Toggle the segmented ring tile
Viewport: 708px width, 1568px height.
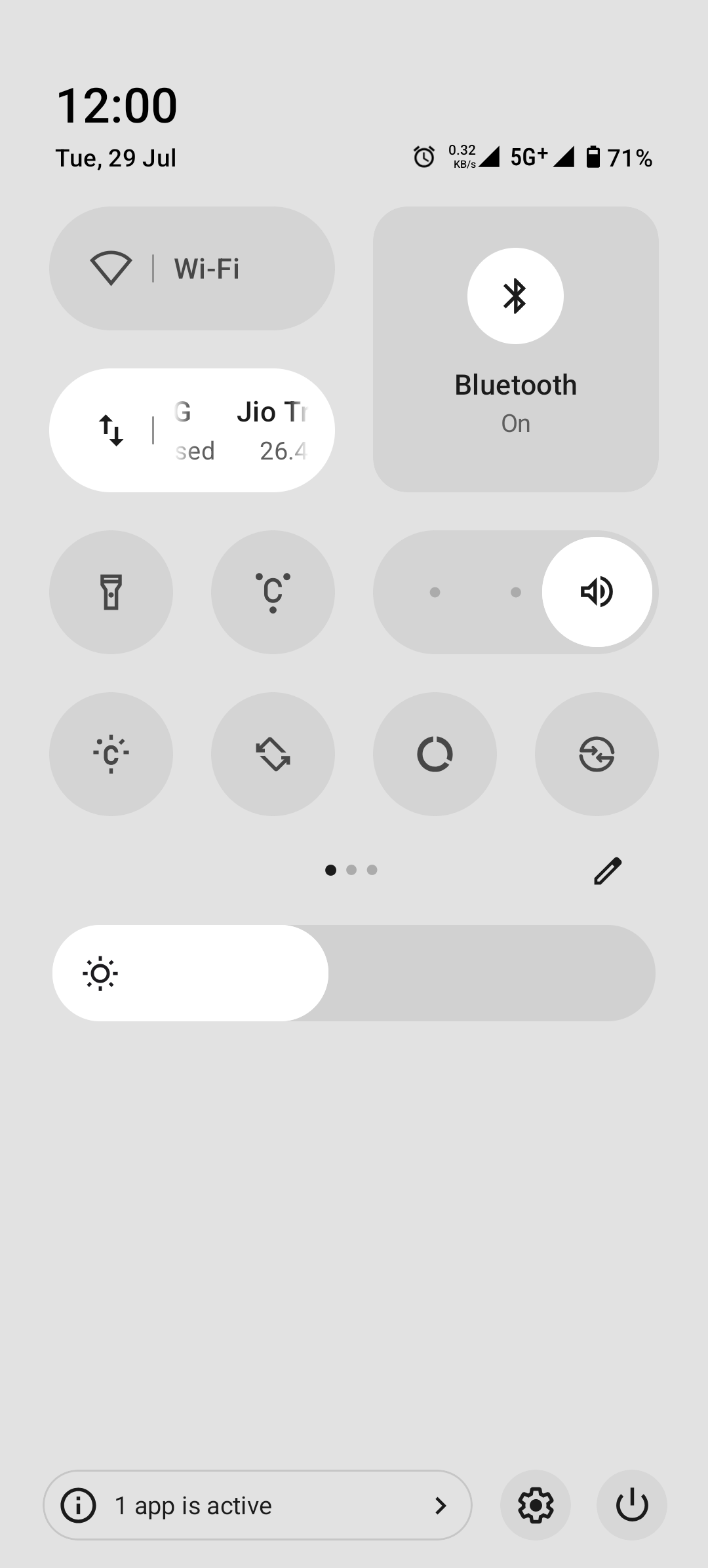(x=435, y=754)
